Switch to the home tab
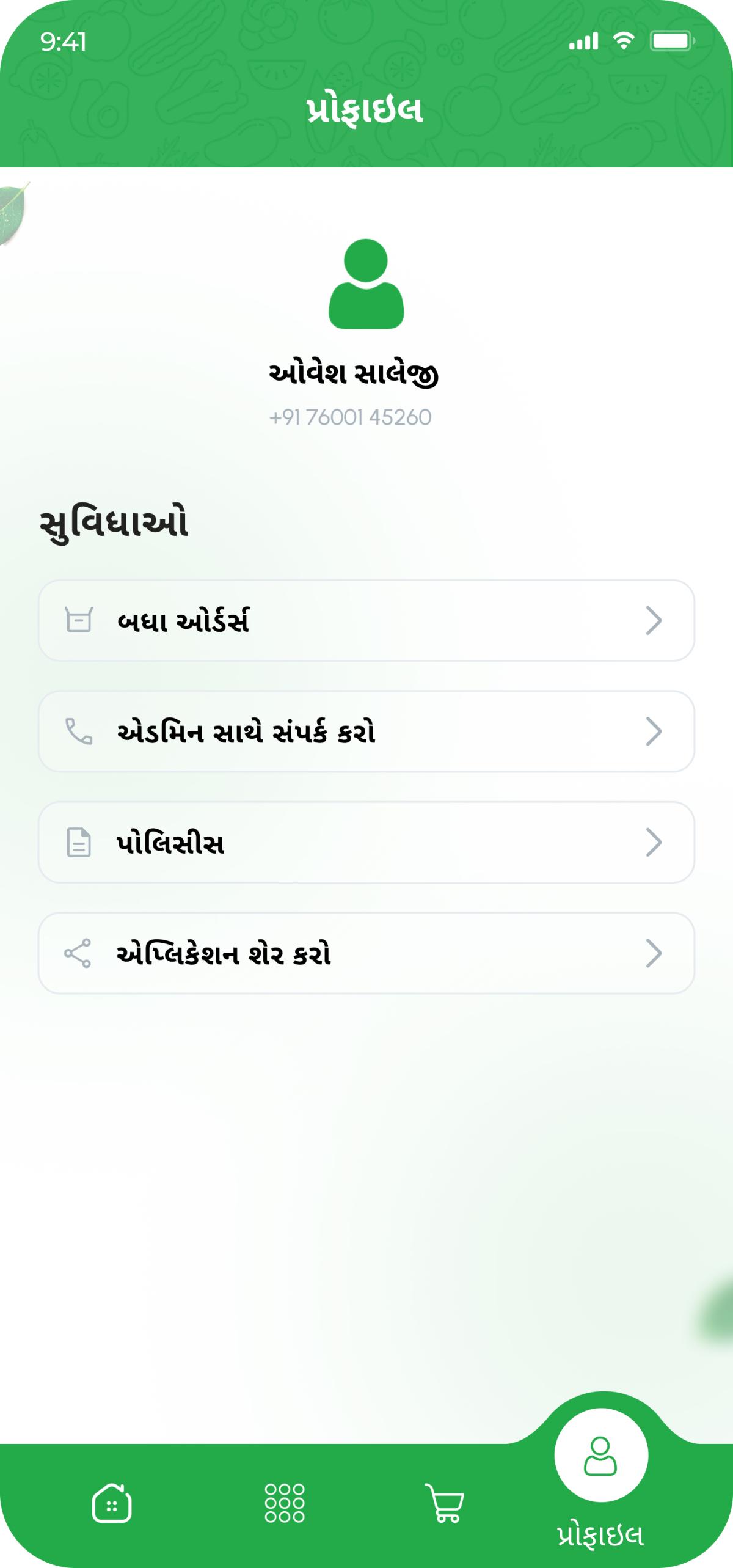733x1568 pixels. [112, 1503]
